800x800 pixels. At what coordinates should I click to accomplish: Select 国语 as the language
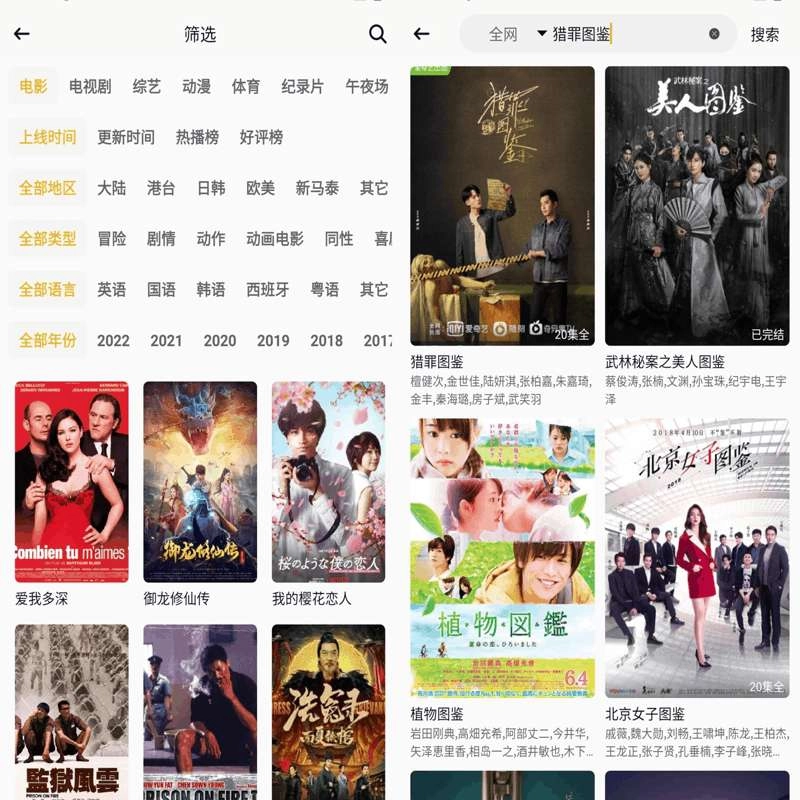tap(161, 290)
